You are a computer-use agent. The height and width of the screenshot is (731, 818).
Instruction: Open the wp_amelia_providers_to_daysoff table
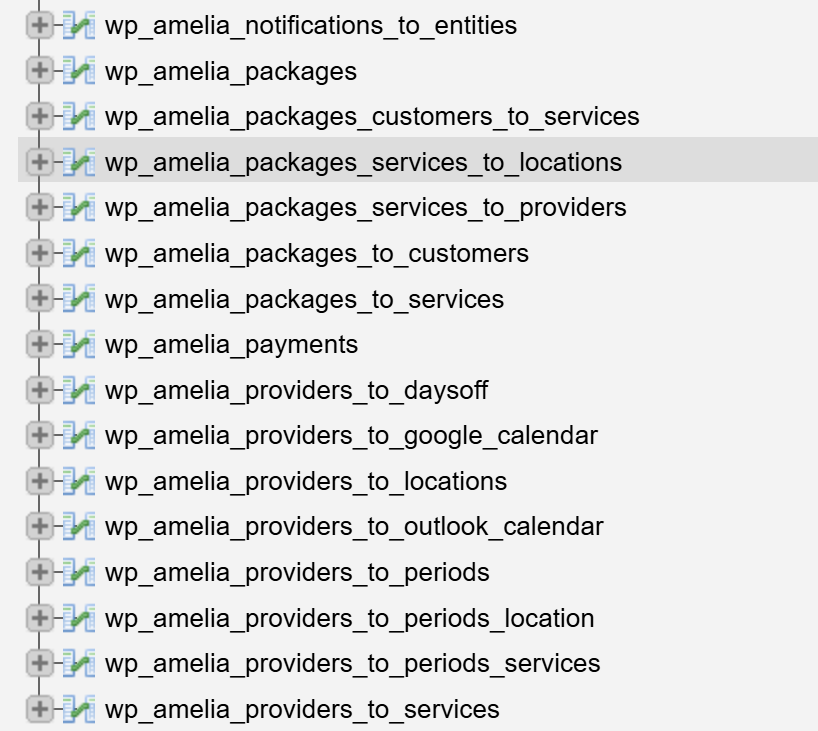[296, 390]
